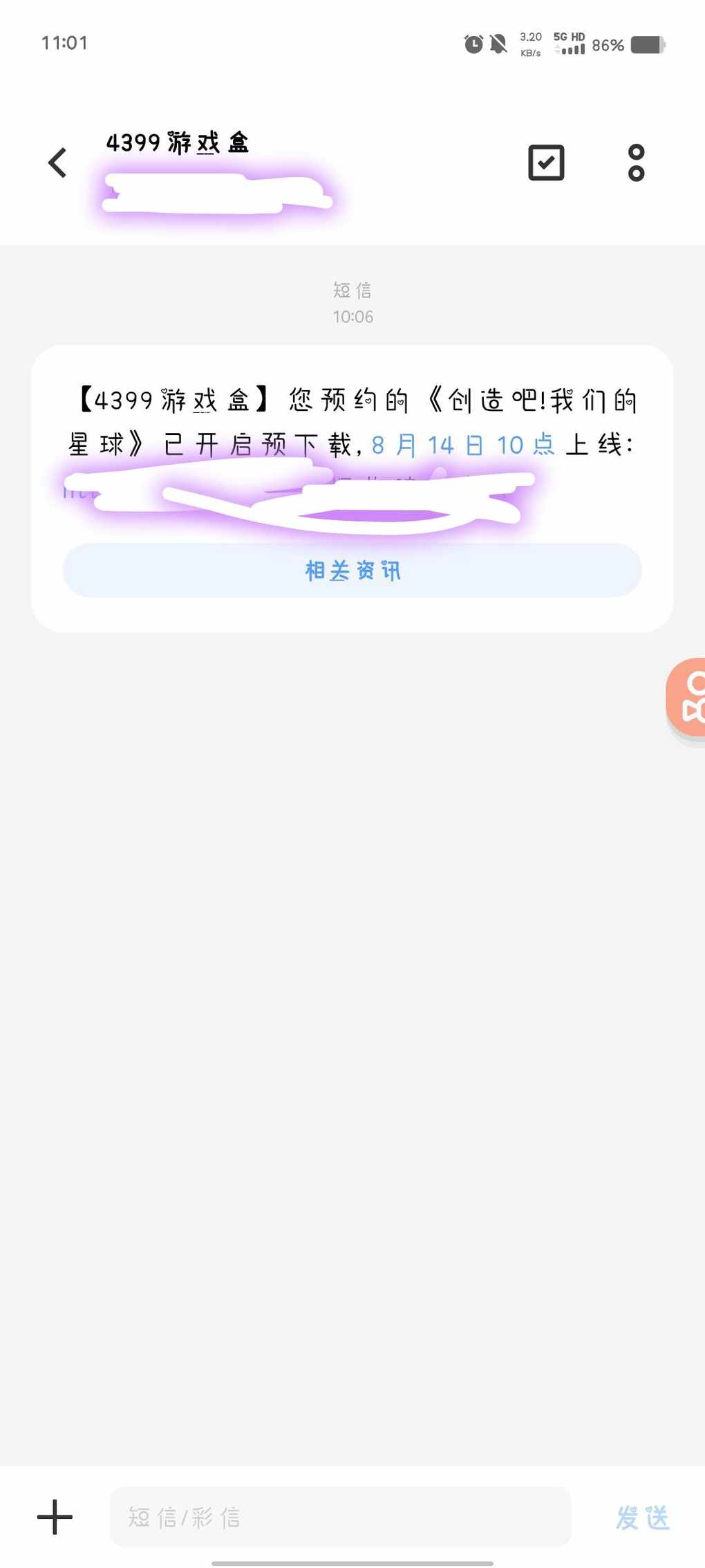Go back from the 4399游戏盒 conversation
This screenshot has width=705, height=1568.
click(57, 163)
